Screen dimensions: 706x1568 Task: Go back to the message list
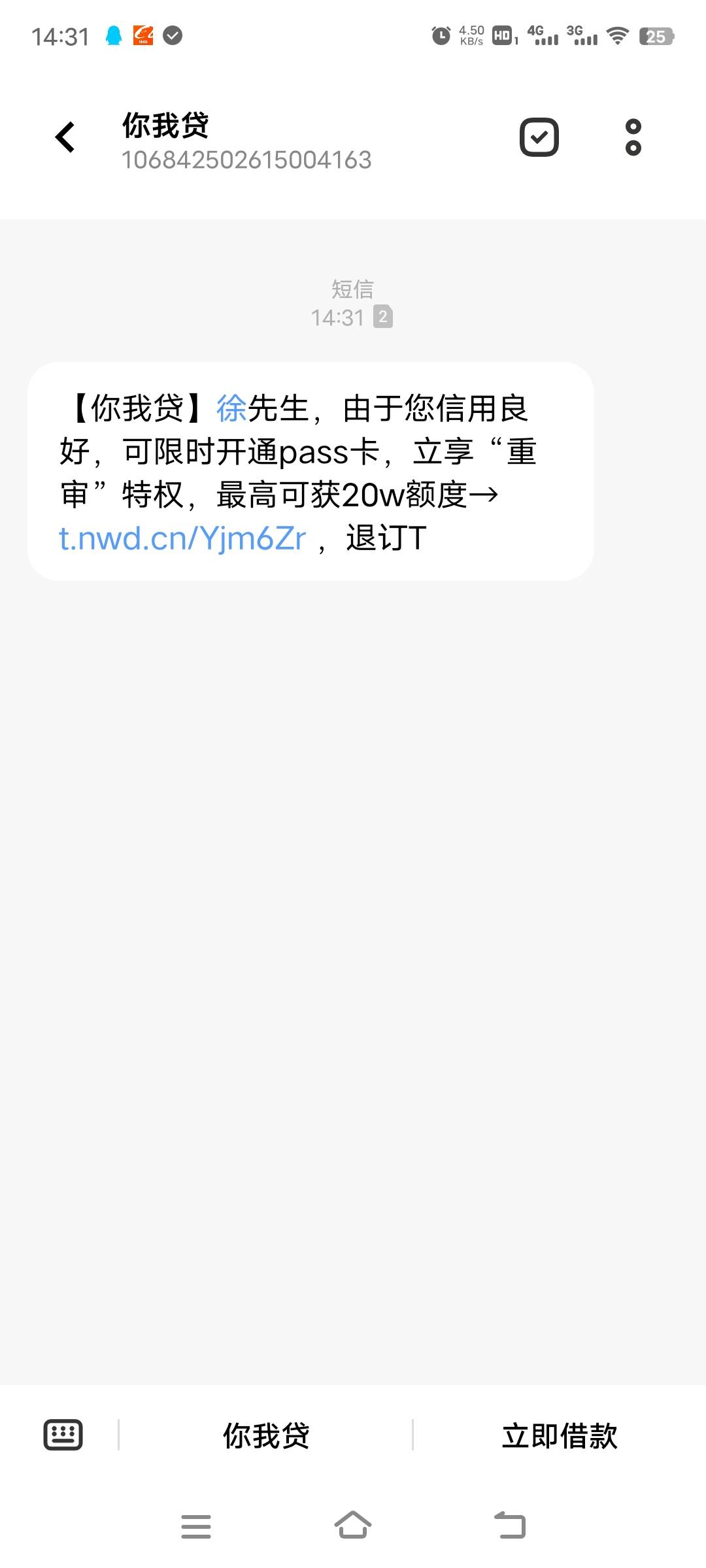[65, 137]
